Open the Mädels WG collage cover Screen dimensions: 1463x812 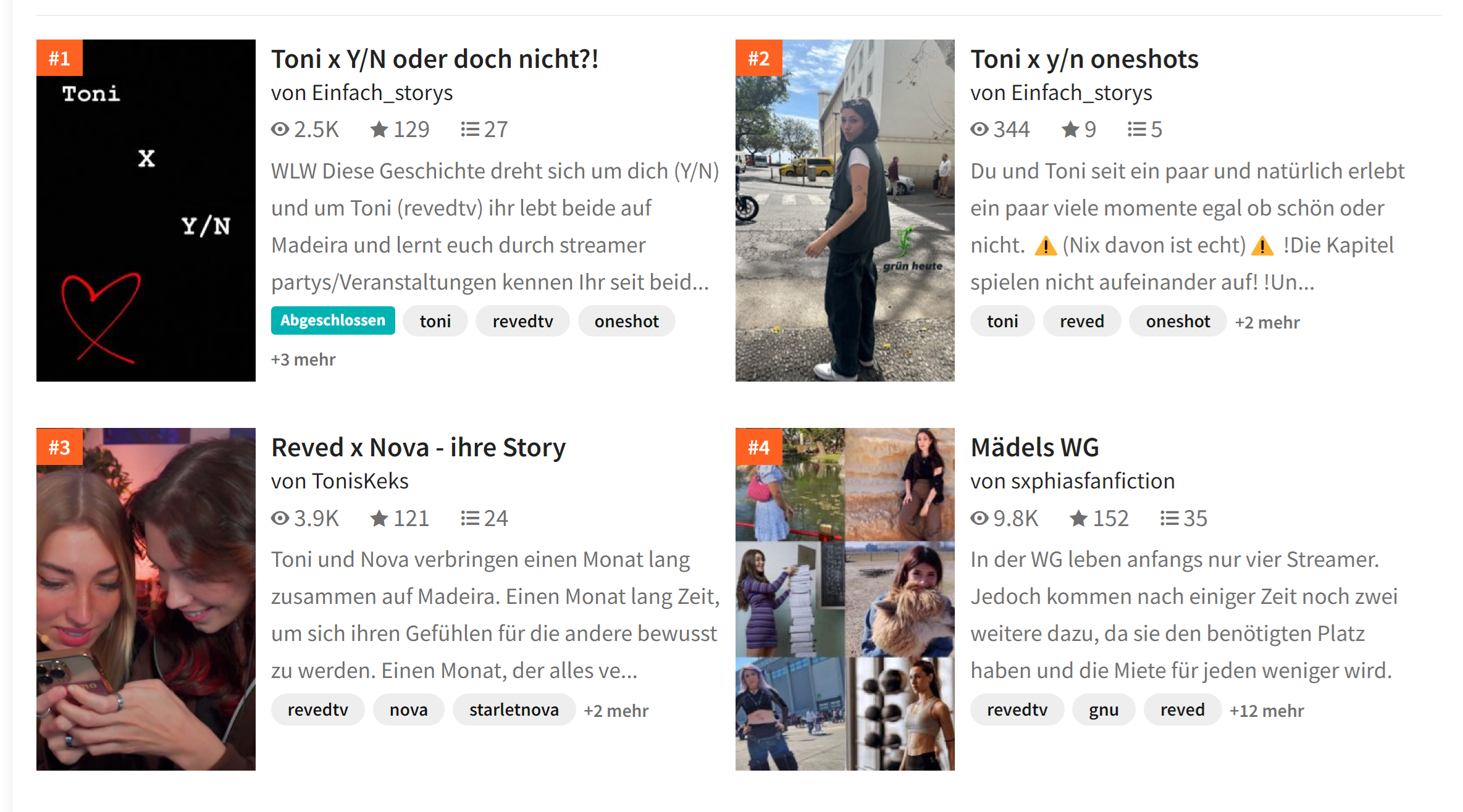click(844, 598)
